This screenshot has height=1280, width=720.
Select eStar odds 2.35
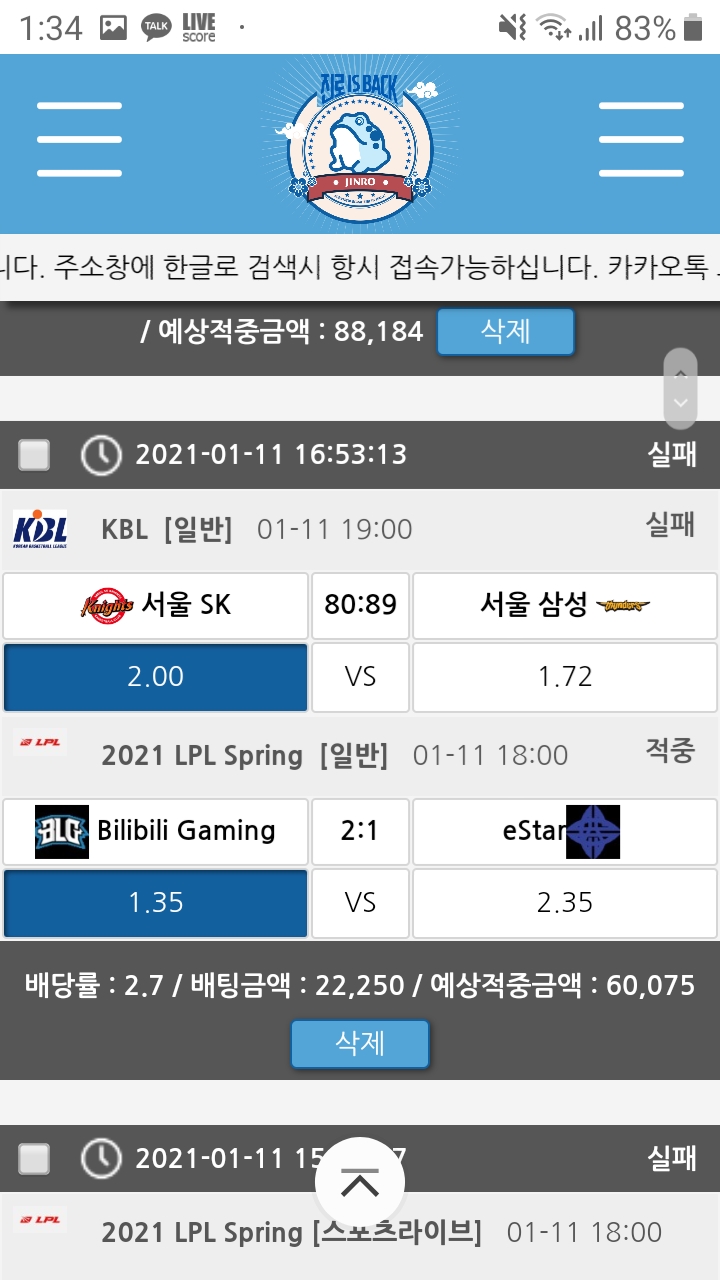[x=565, y=903]
